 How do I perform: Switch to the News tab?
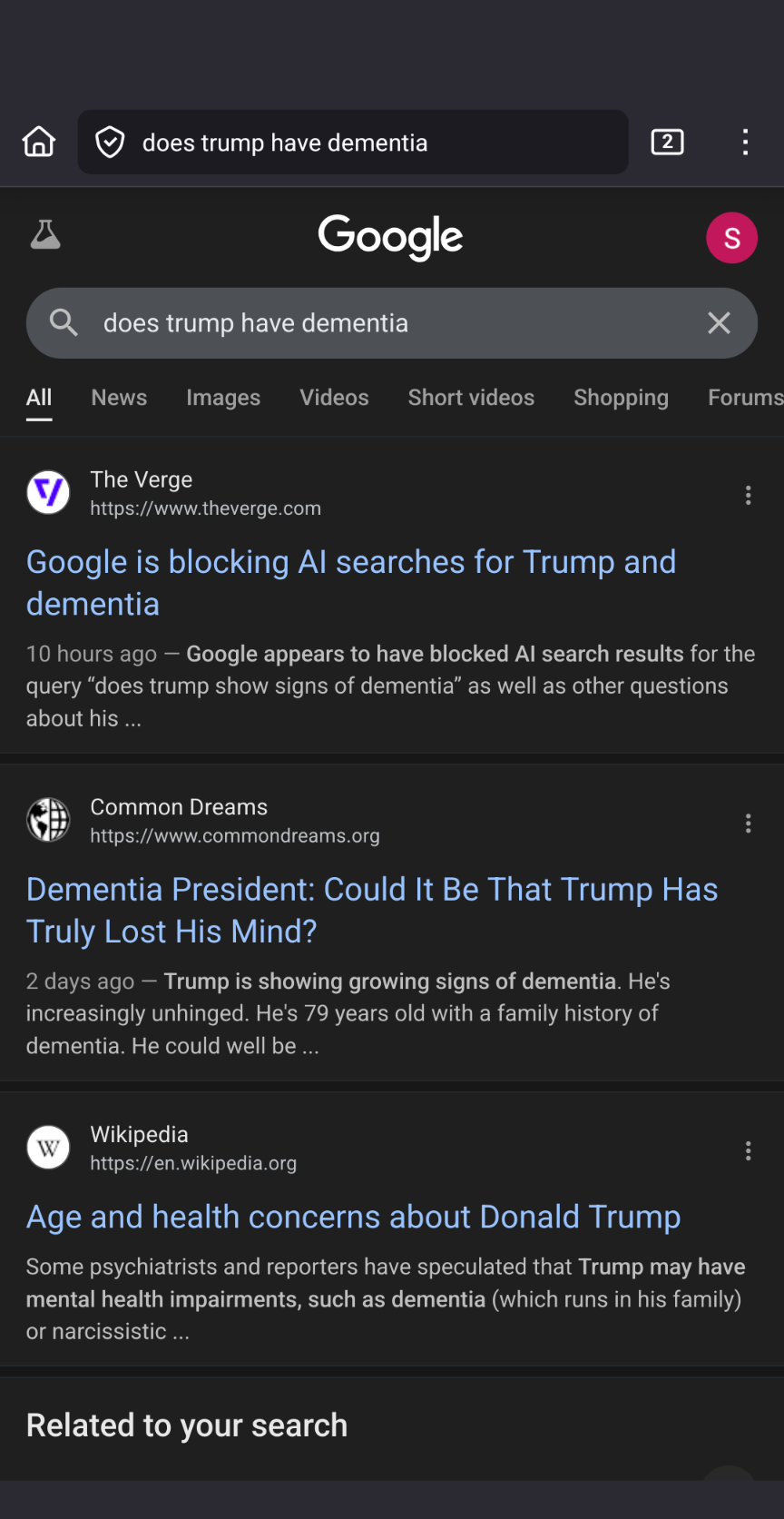[x=119, y=398]
